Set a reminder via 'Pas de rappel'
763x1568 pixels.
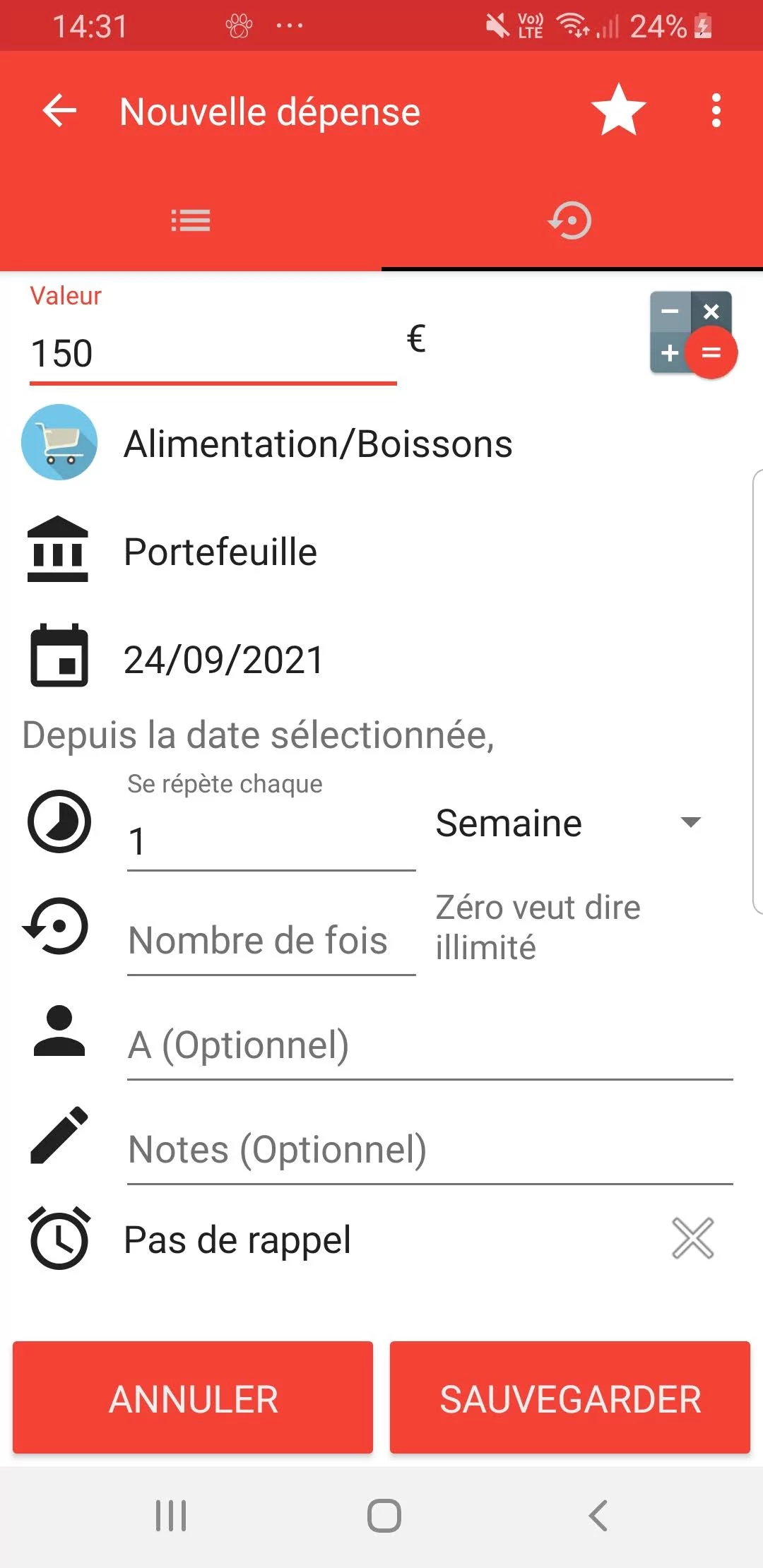pyautogui.click(x=237, y=1240)
